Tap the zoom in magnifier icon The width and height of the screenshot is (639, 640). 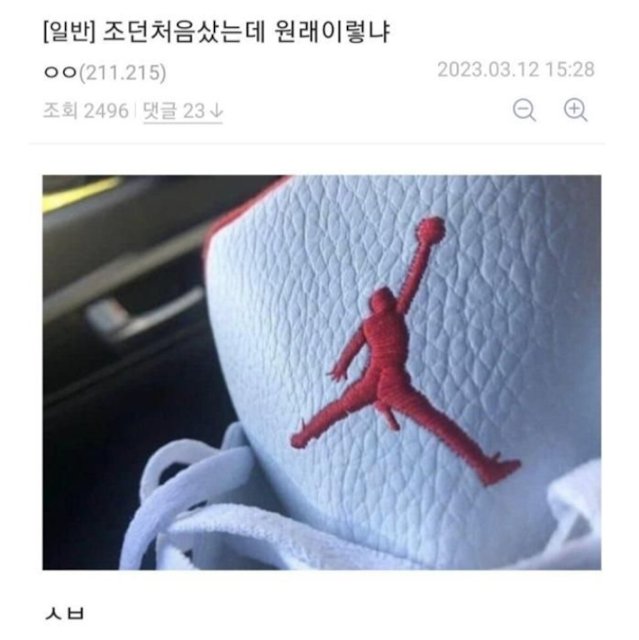[575, 110]
